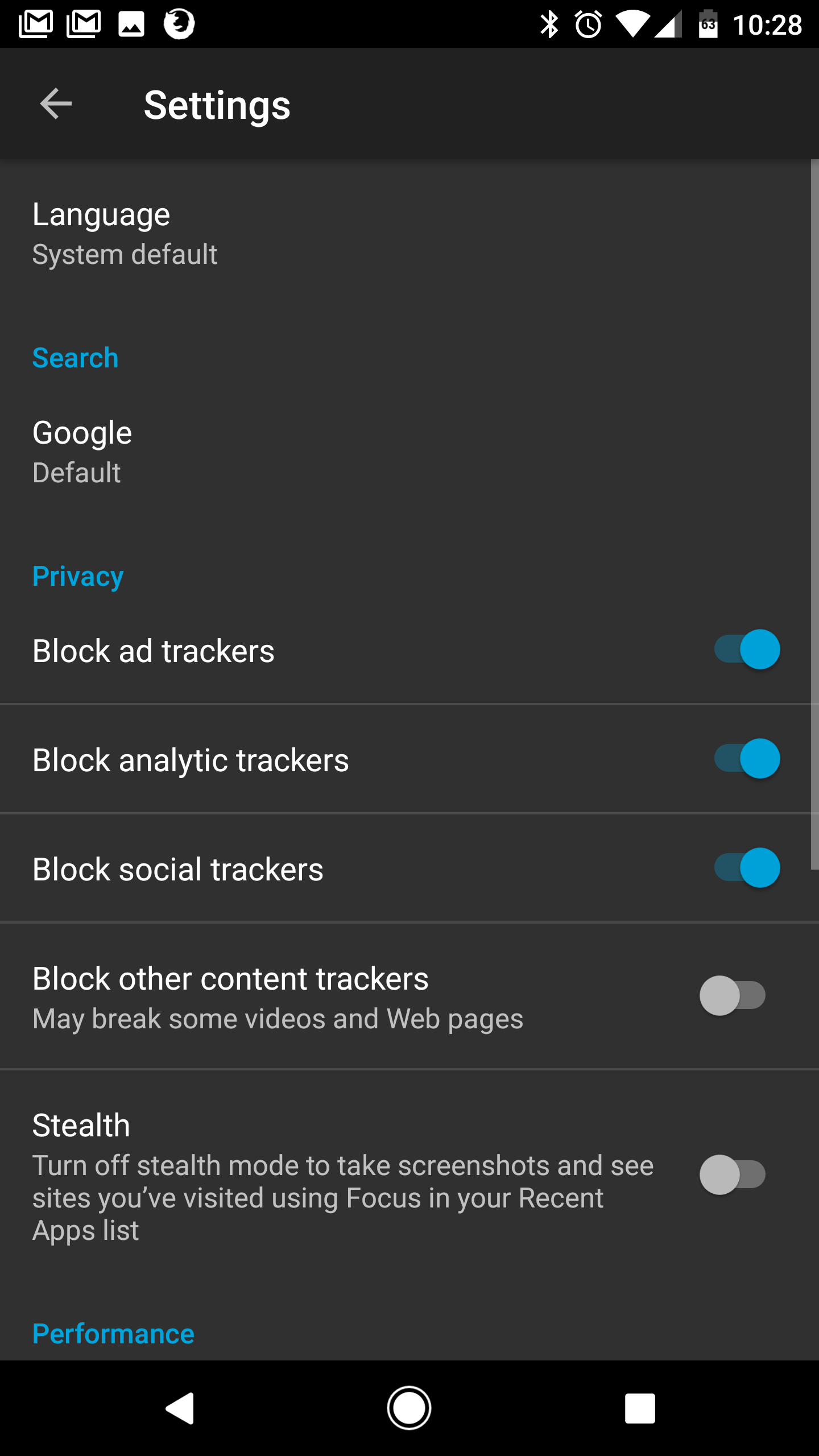Tap the Firefox Focus status bar icon

point(178,23)
